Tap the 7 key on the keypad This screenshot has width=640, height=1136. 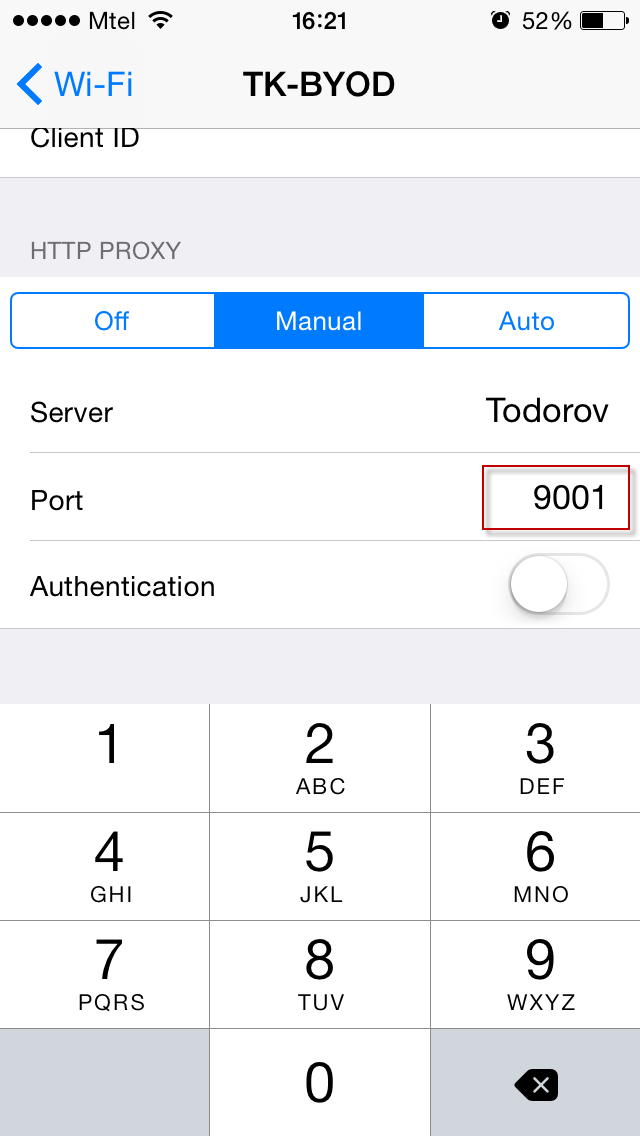pos(104,974)
